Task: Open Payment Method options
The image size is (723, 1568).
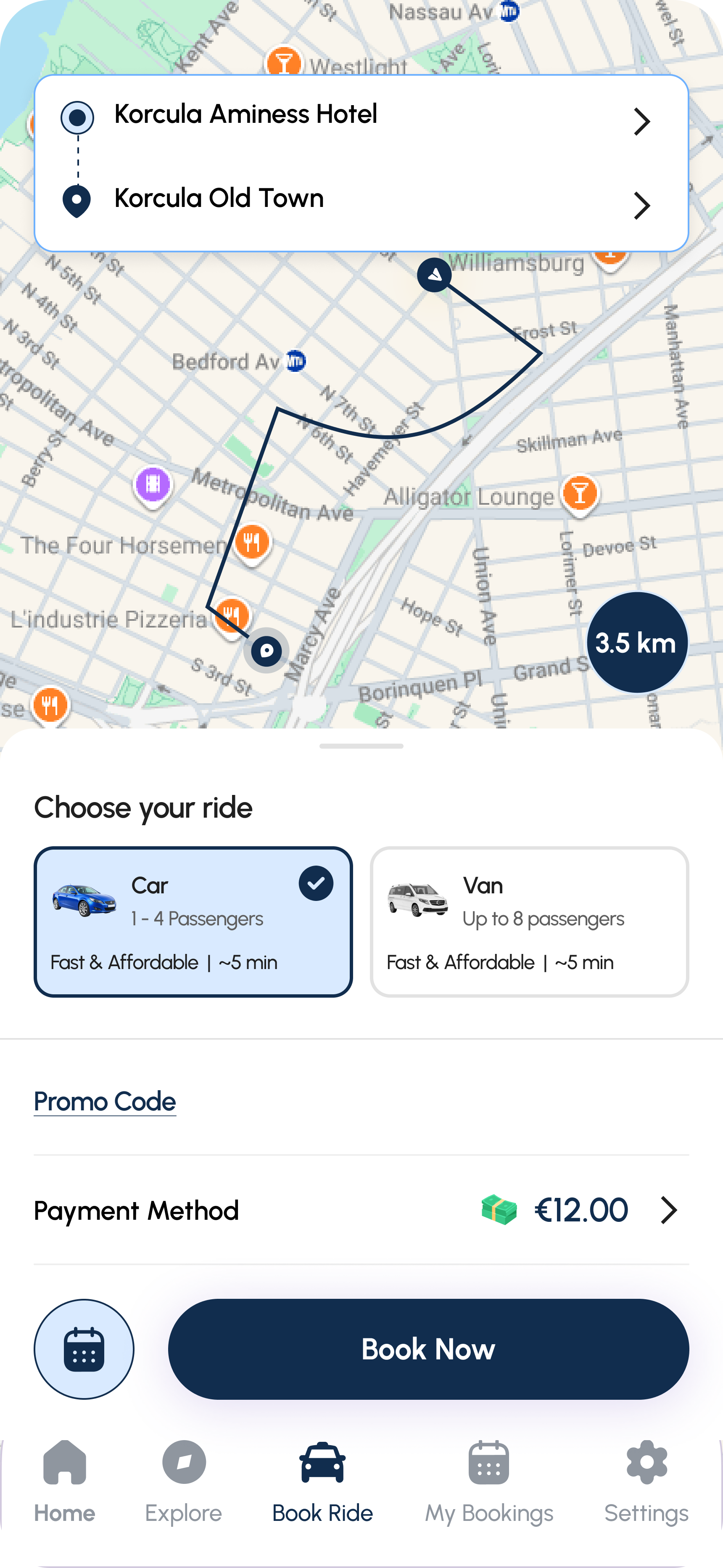Action: click(x=361, y=1210)
